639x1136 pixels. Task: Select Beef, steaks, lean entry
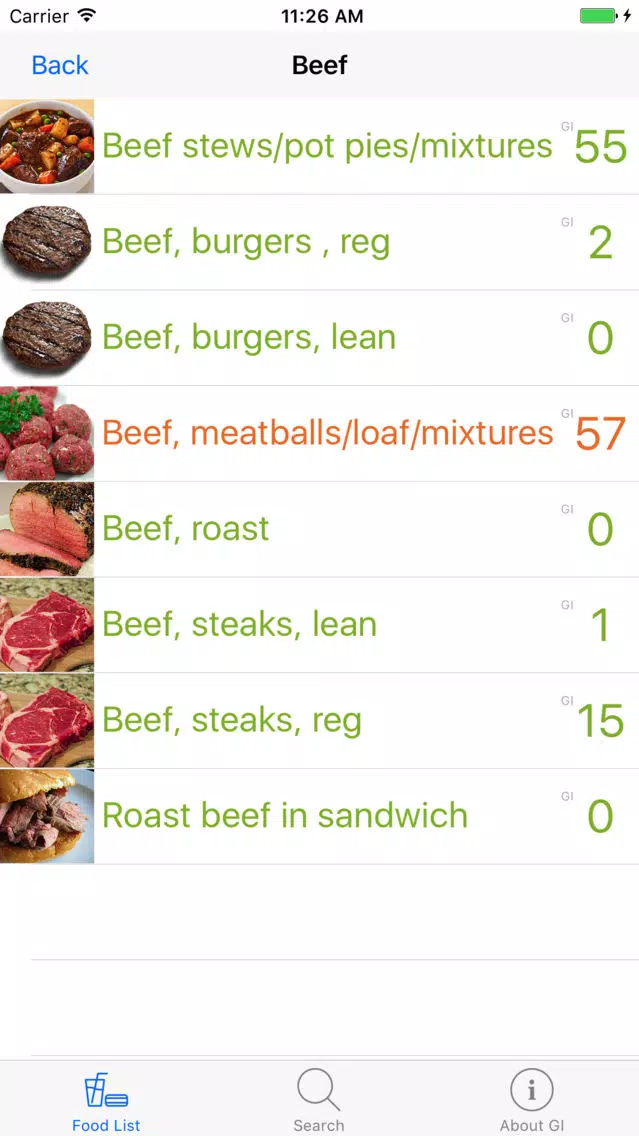320,625
